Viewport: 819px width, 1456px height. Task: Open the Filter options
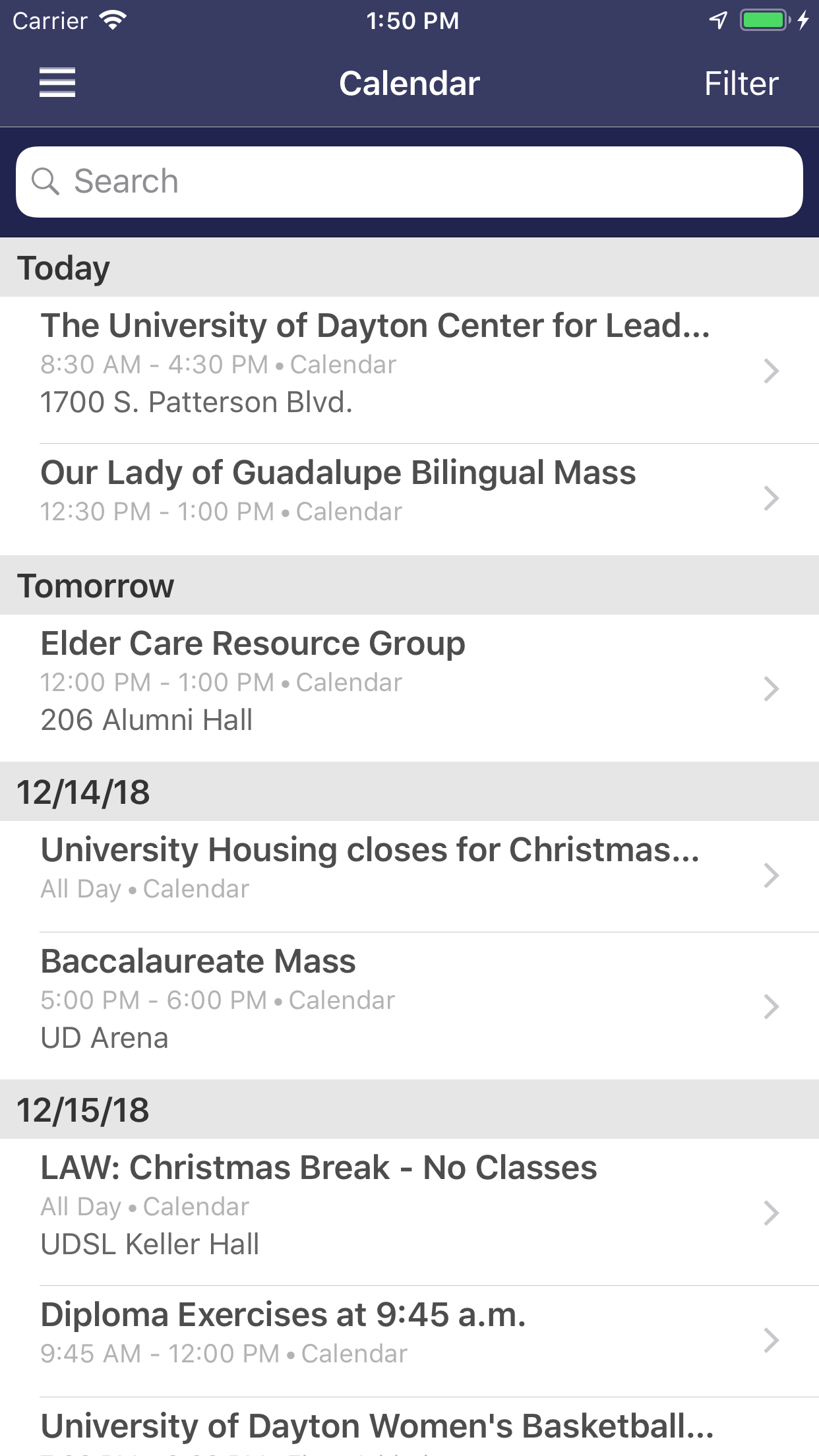(x=741, y=84)
